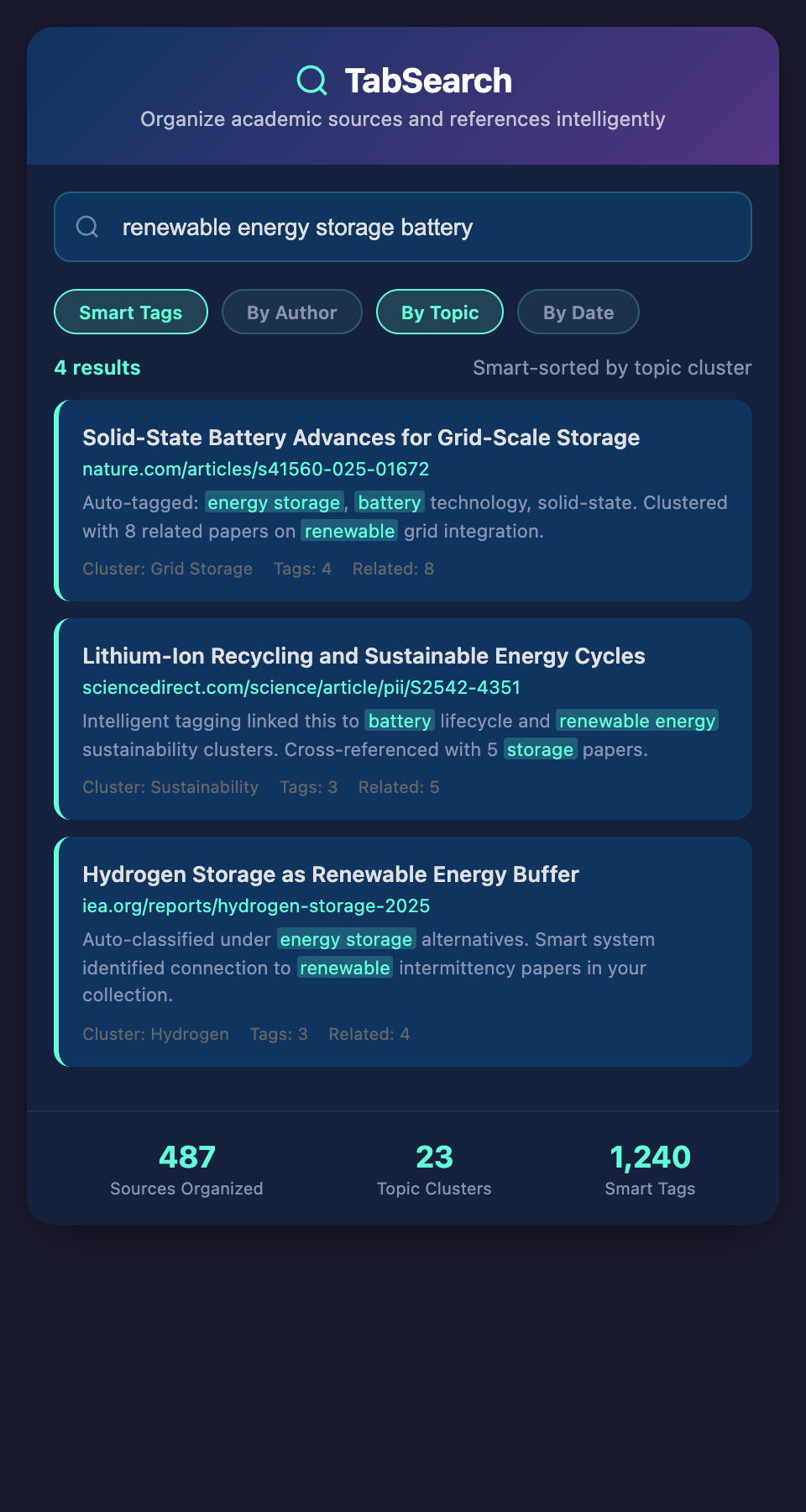The height and width of the screenshot is (1512, 806).
Task: Open the Solid-State Battery Advances result
Action: 361,438
